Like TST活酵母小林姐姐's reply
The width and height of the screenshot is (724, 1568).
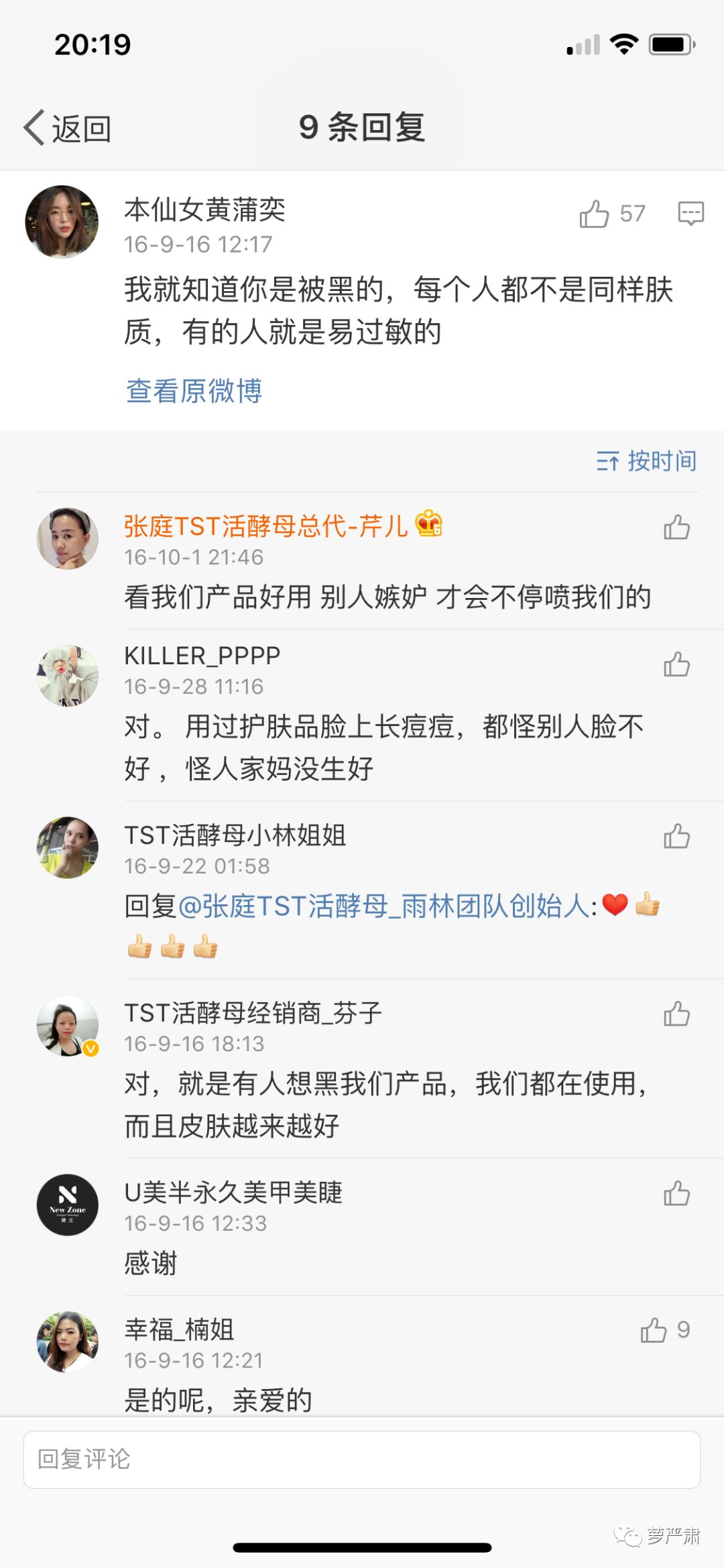pos(677,837)
